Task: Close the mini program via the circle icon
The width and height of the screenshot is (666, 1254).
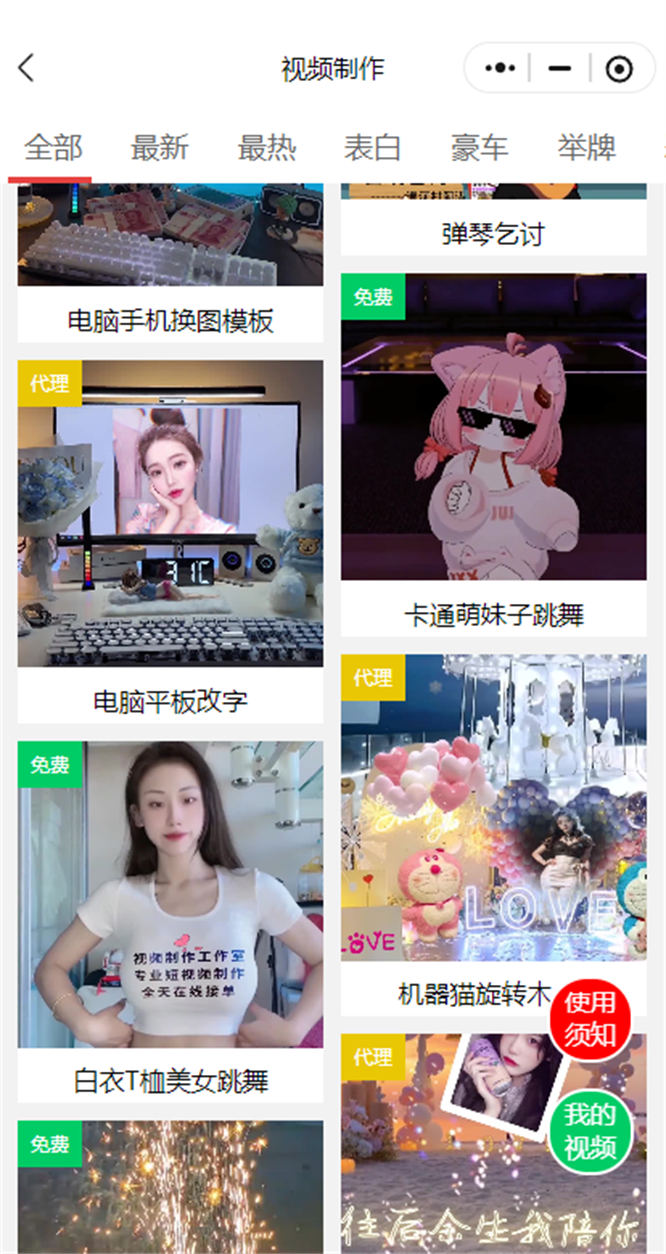Action: pos(619,69)
